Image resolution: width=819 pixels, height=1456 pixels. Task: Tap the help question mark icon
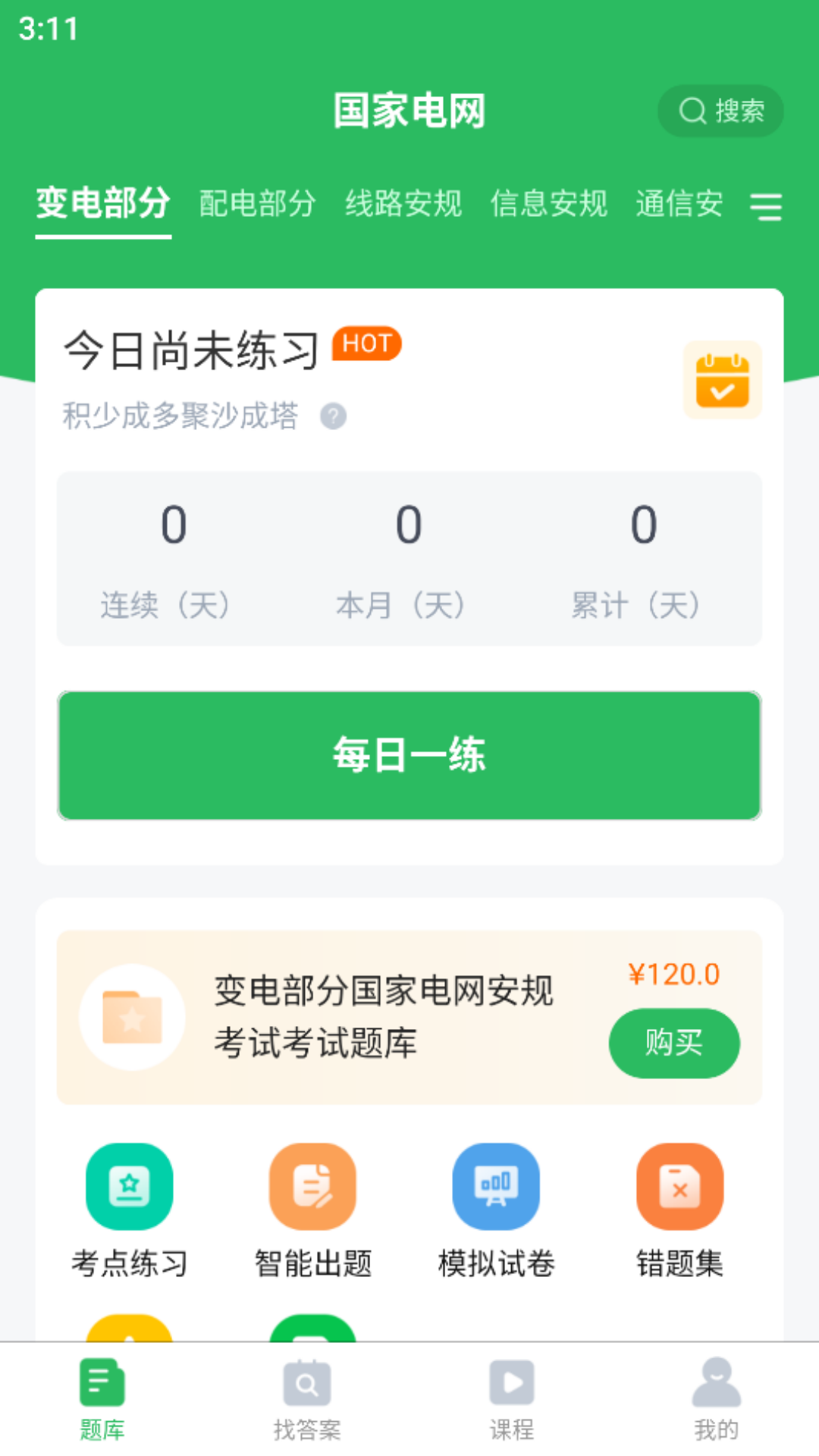point(333,416)
